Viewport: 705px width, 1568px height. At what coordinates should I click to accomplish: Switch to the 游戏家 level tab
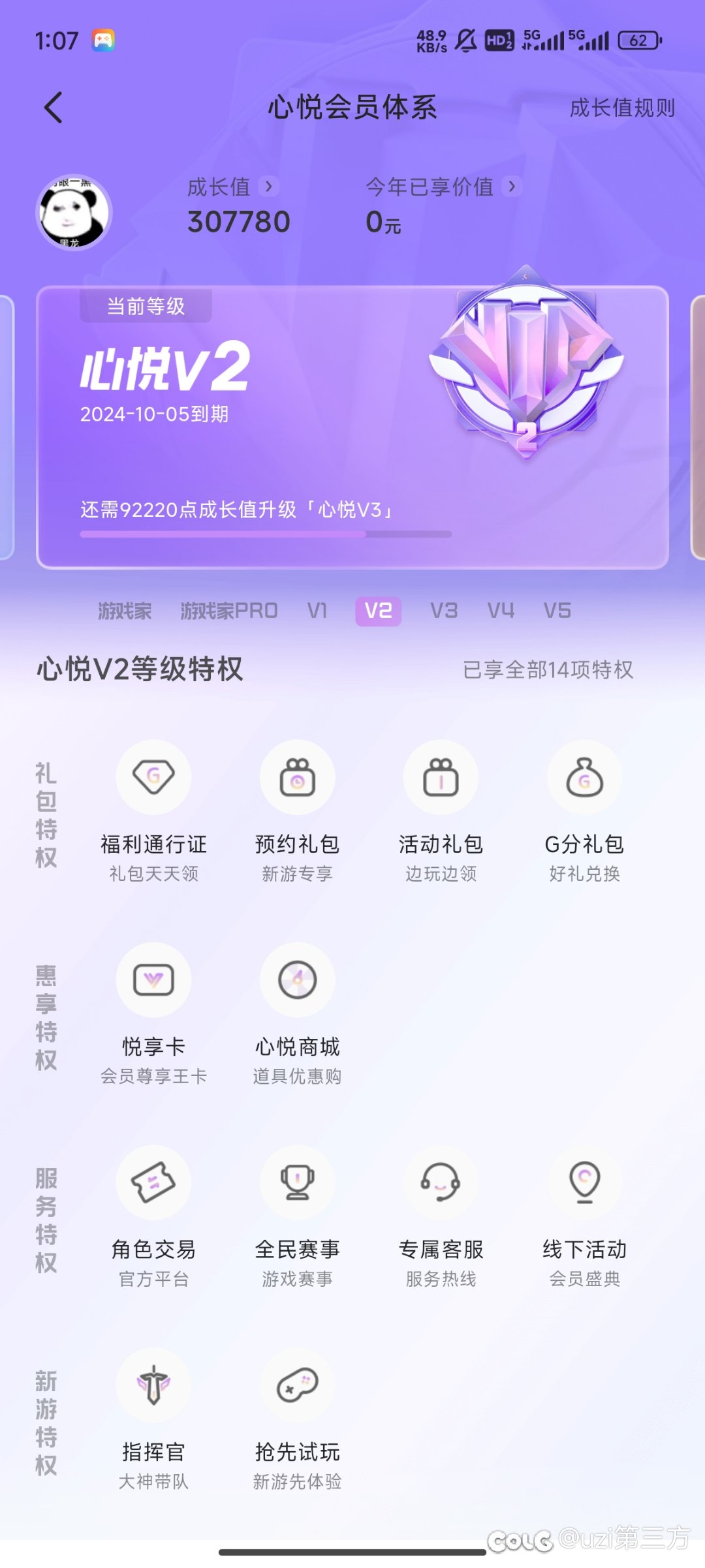point(125,611)
